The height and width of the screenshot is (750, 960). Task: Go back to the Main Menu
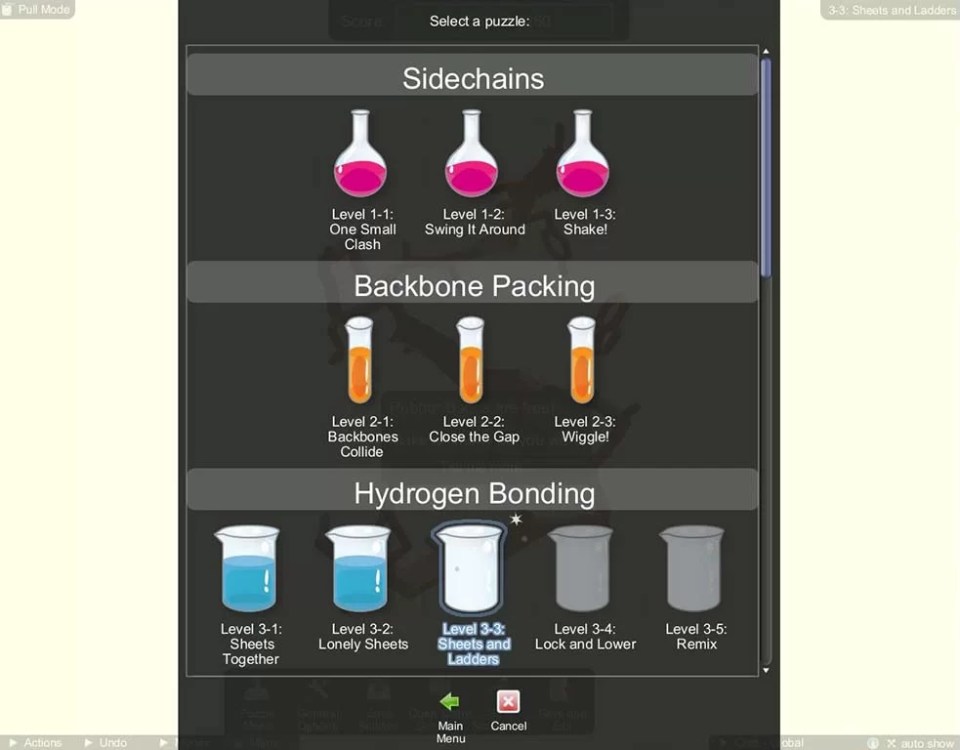pos(450,704)
